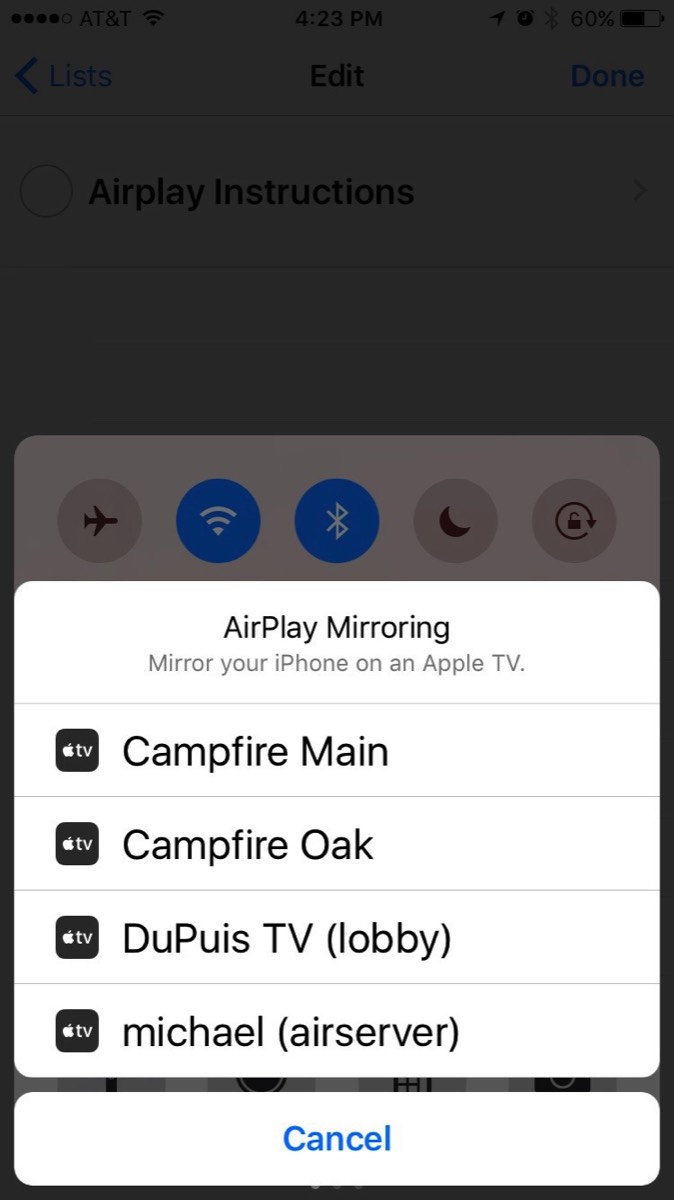Turn off Wi-Fi toggle
The height and width of the screenshot is (1200, 674).
(x=218, y=521)
